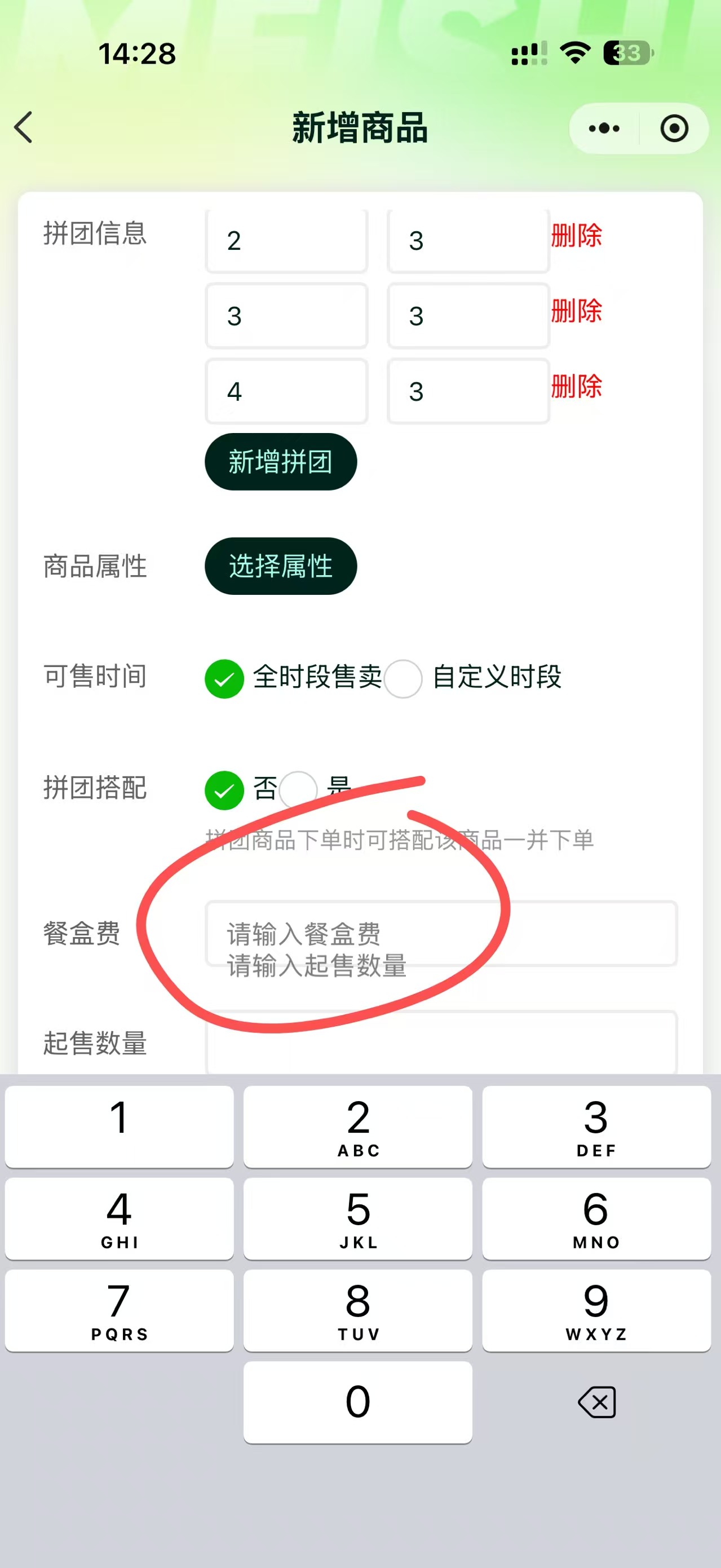
Task: Delete the group row starting with 2
Action: pyautogui.click(x=576, y=236)
